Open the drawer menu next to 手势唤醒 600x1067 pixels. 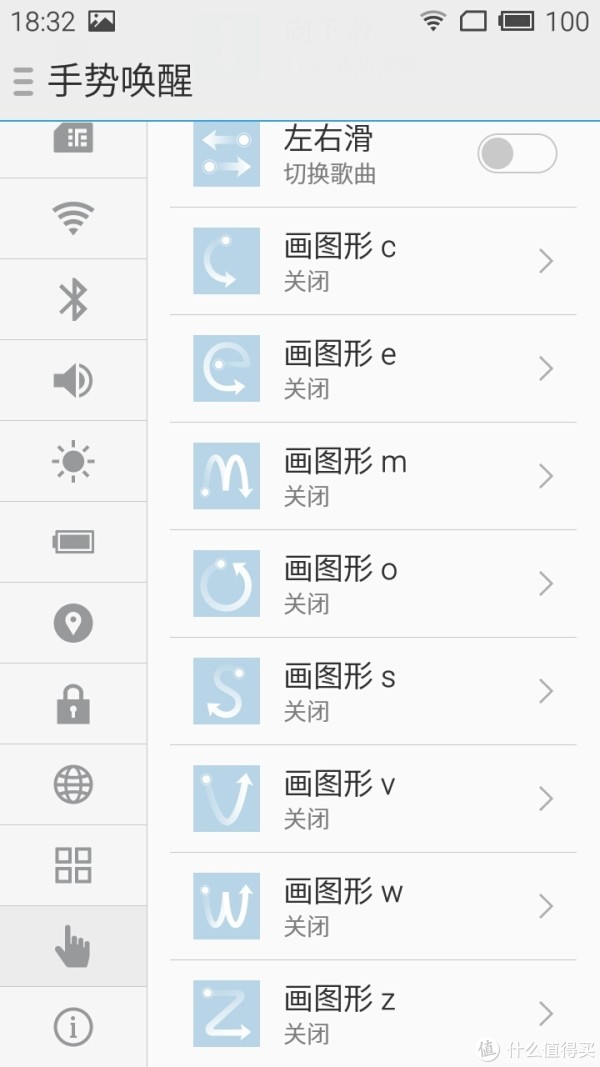[23, 81]
